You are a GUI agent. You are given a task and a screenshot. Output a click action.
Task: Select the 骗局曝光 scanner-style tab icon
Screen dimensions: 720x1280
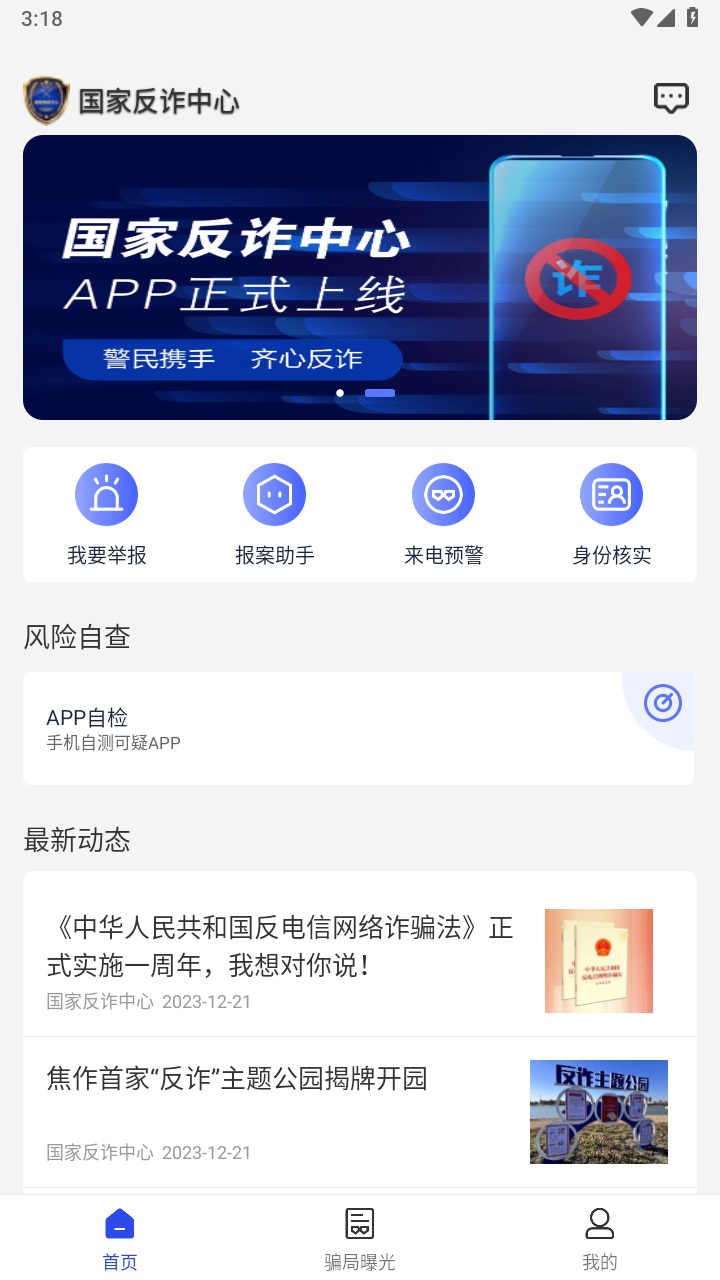coord(359,1222)
